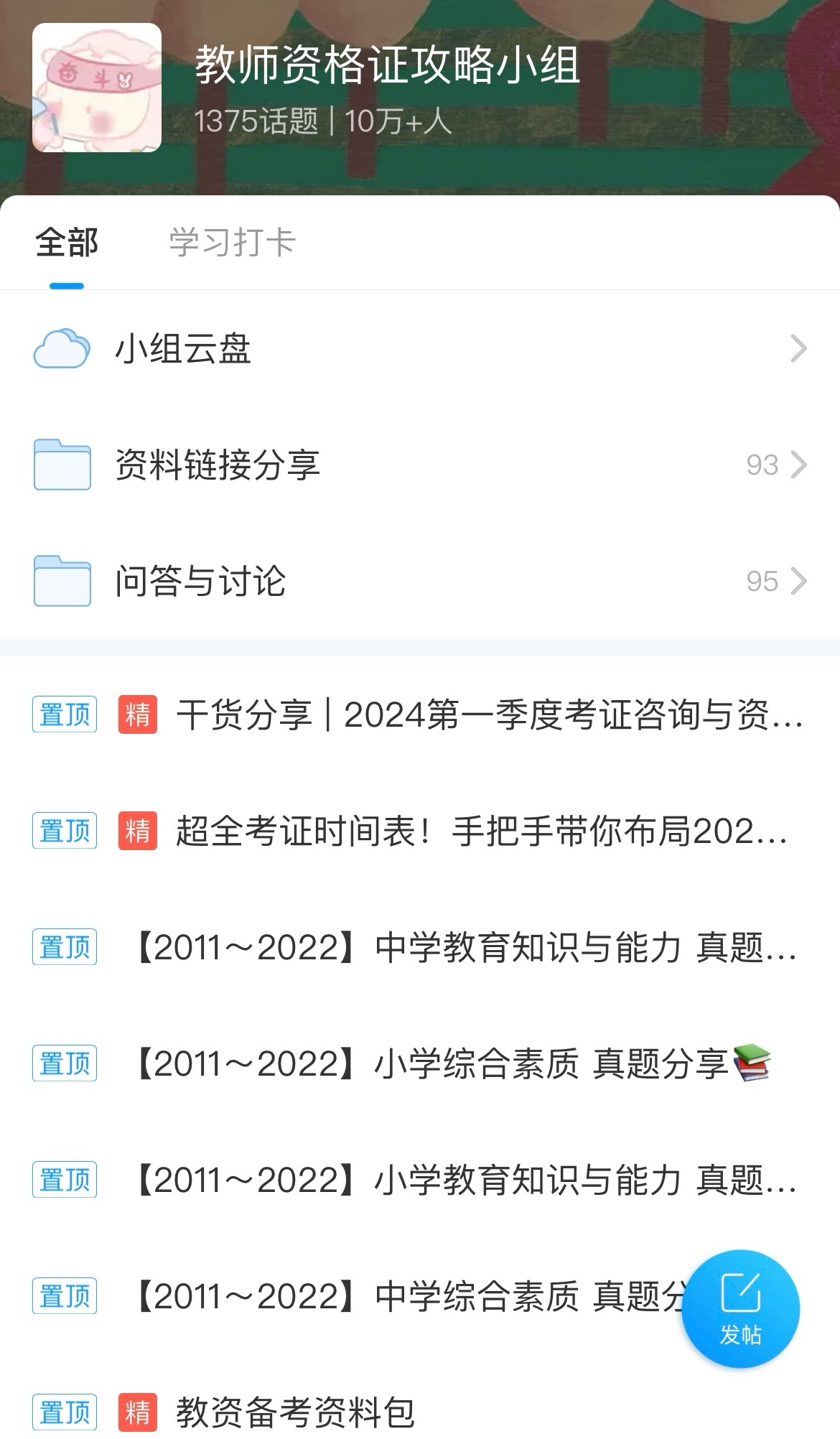The image size is (840, 1439).
Task: Open the 问答与讨论 folder
Action: 420,582
